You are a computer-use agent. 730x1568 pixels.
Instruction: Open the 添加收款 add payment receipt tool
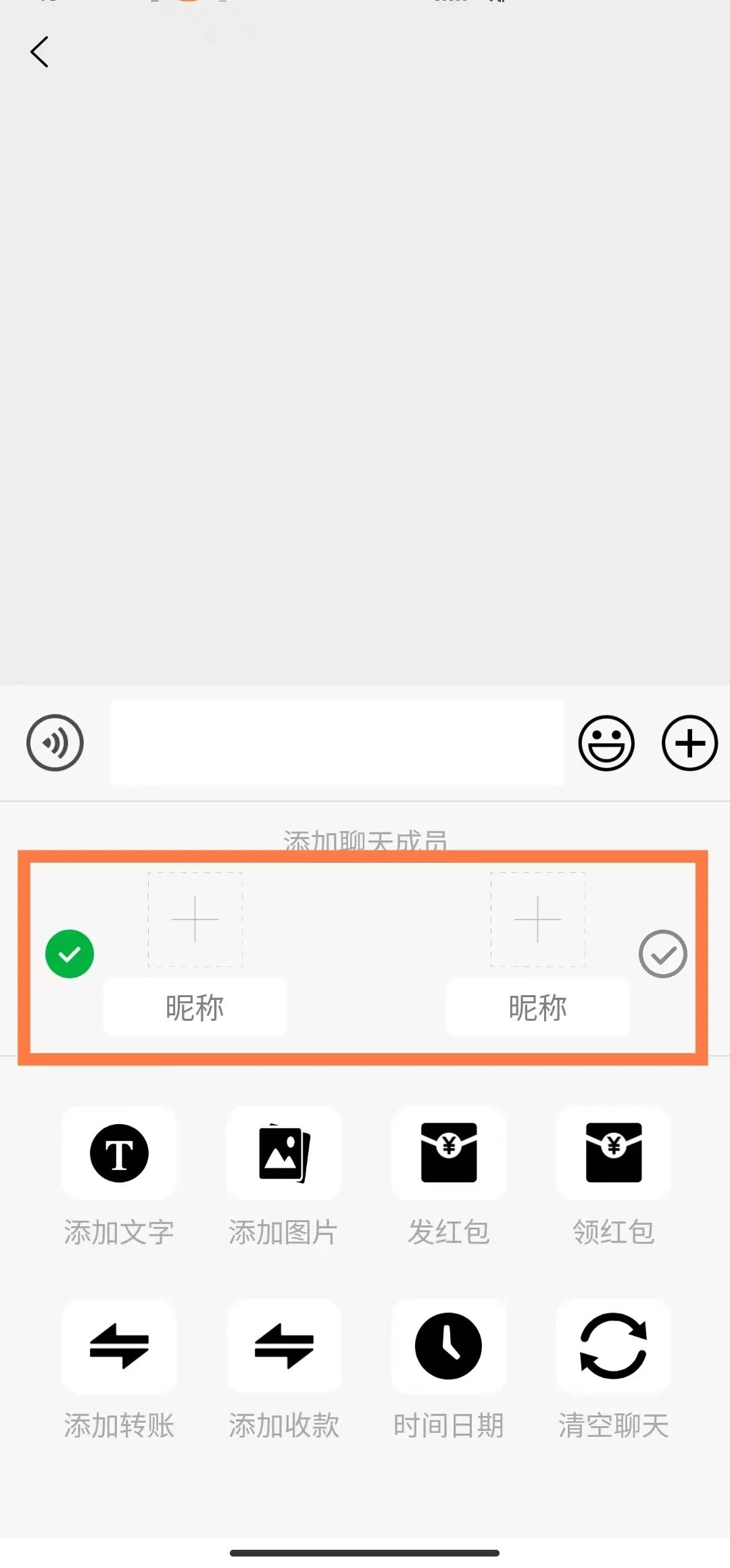coord(284,1346)
